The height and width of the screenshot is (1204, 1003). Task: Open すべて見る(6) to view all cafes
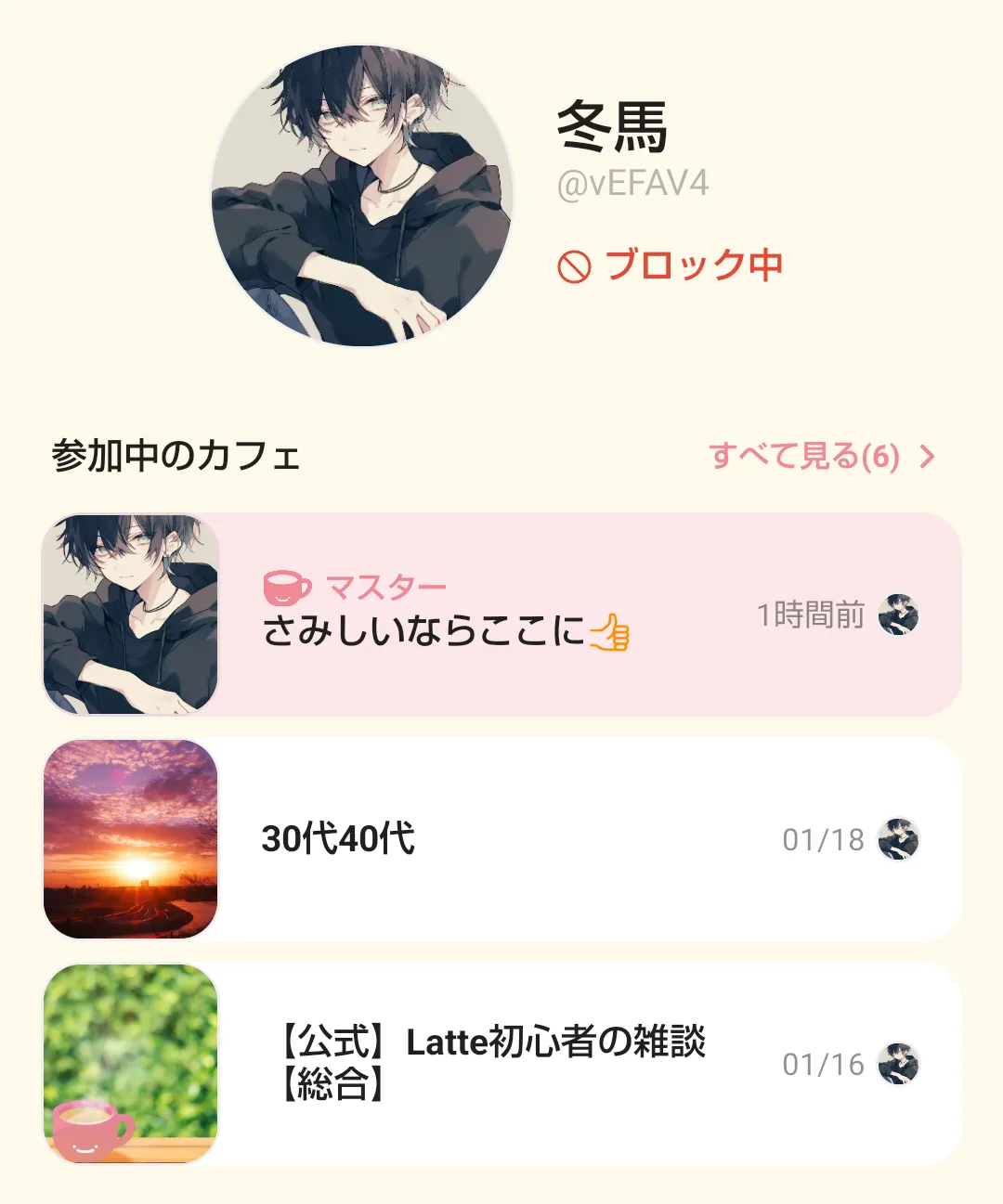coord(821,456)
